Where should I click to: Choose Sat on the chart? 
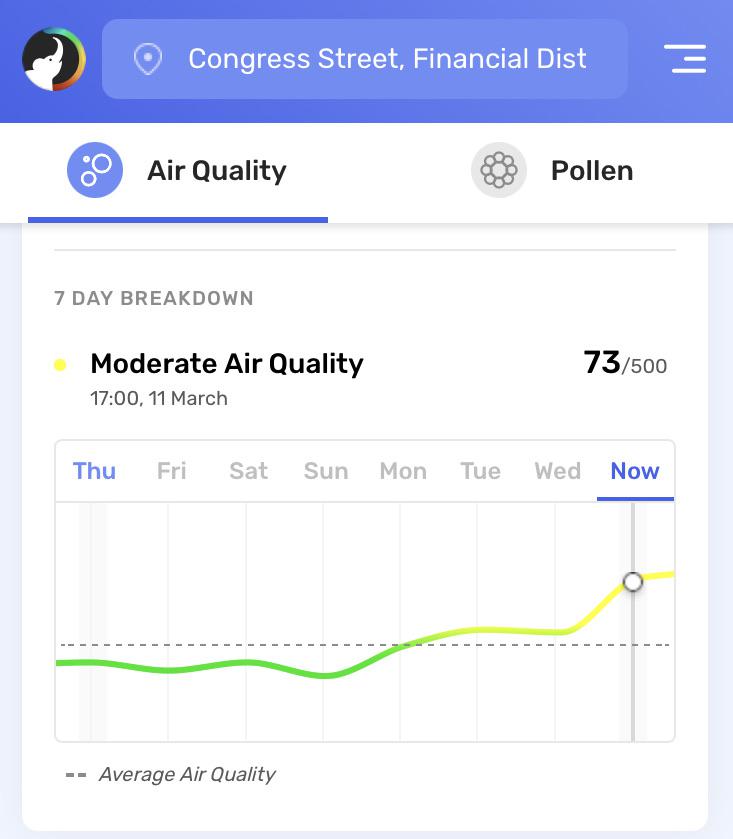[x=249, y=471]
